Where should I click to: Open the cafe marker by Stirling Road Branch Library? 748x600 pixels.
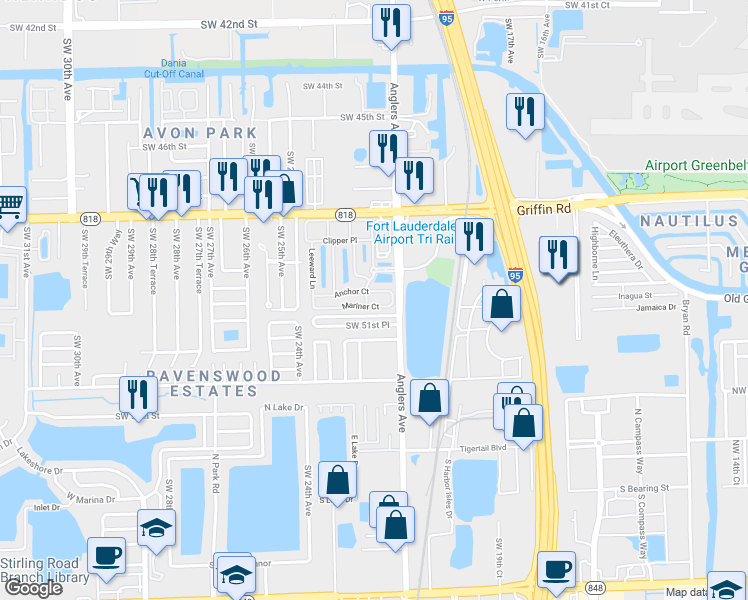click(x=106, y=555)
